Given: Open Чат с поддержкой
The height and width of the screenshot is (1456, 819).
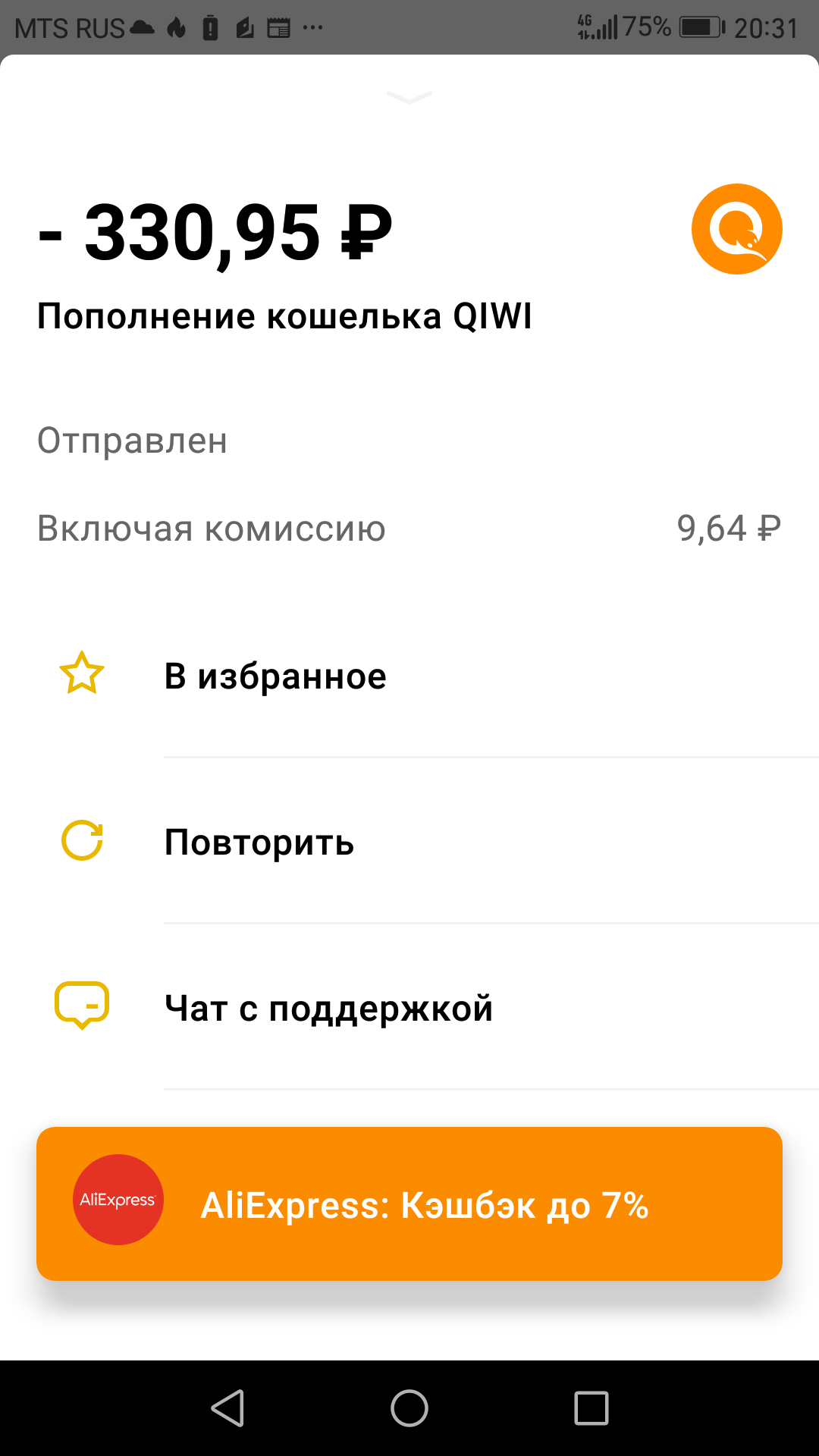Looking at the screenshot, I should tap(409, 1007).
